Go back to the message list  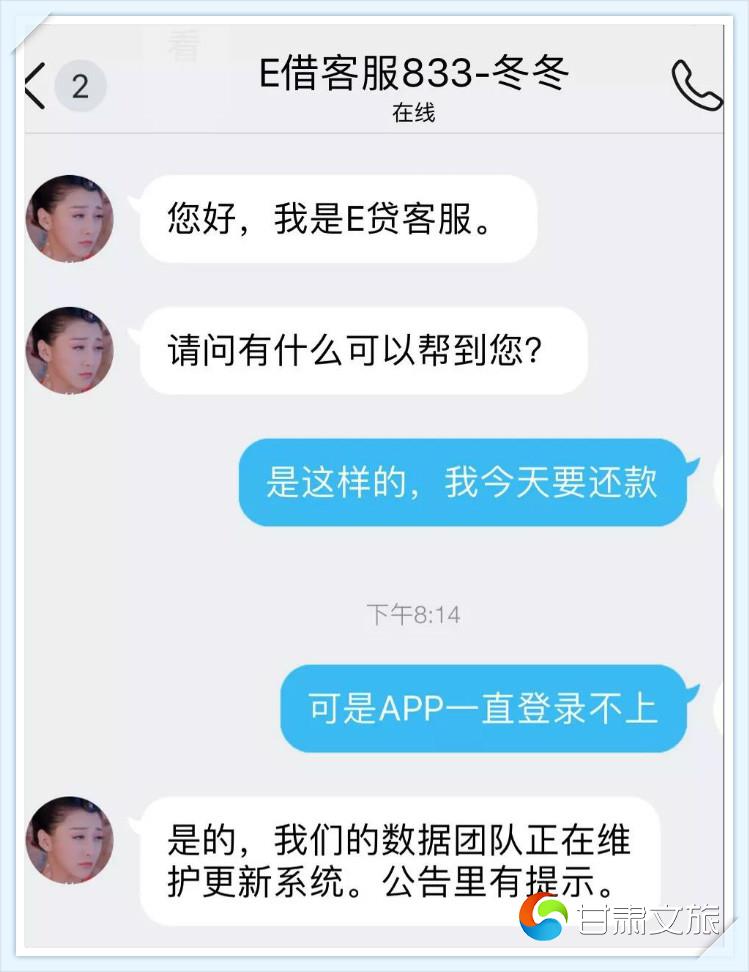tap(36, 85)
